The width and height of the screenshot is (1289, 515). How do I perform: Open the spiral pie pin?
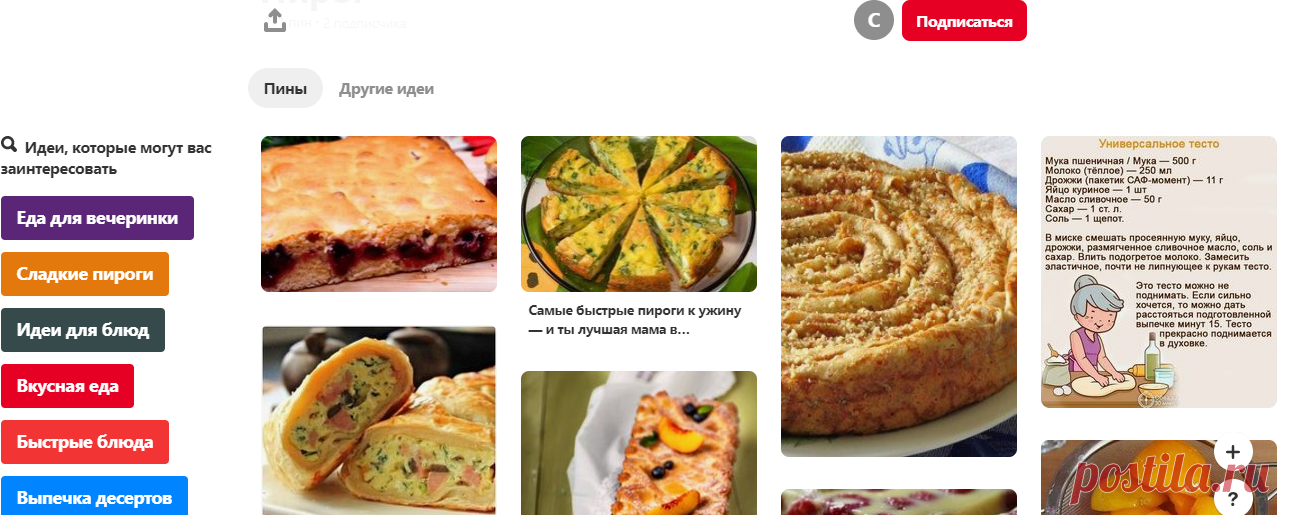tap(898, 296)
